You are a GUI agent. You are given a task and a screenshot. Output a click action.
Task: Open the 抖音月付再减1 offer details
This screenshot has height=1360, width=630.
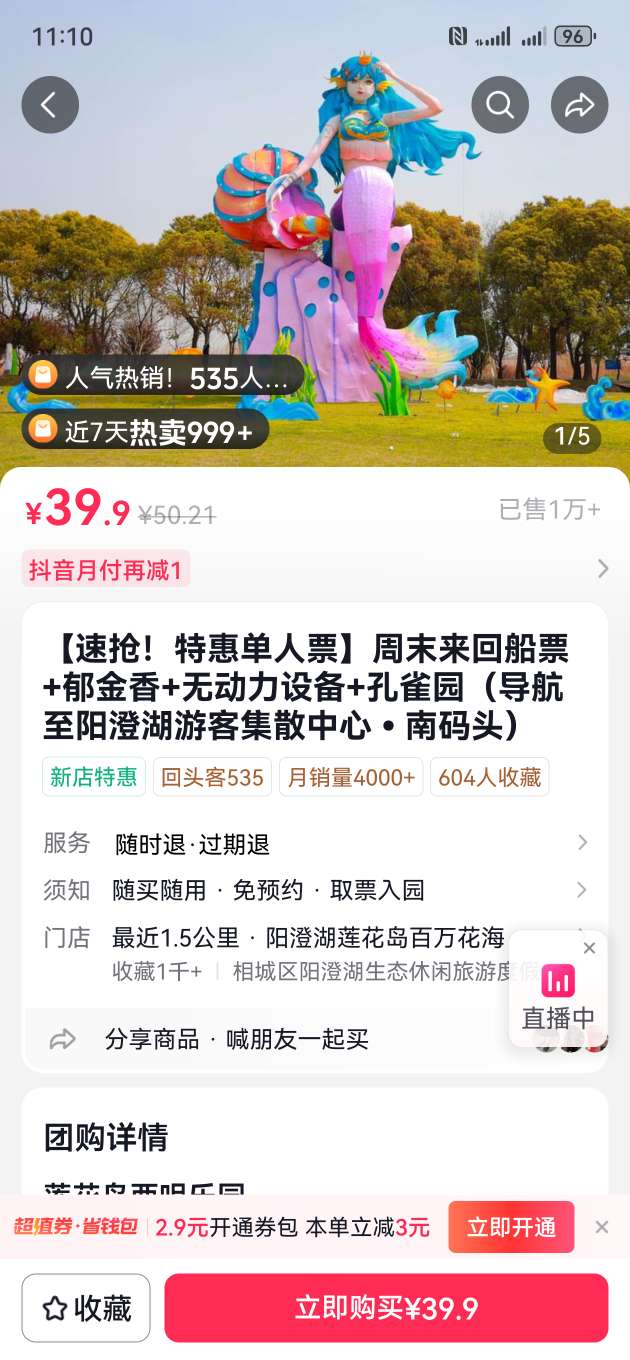click(315, 569)
